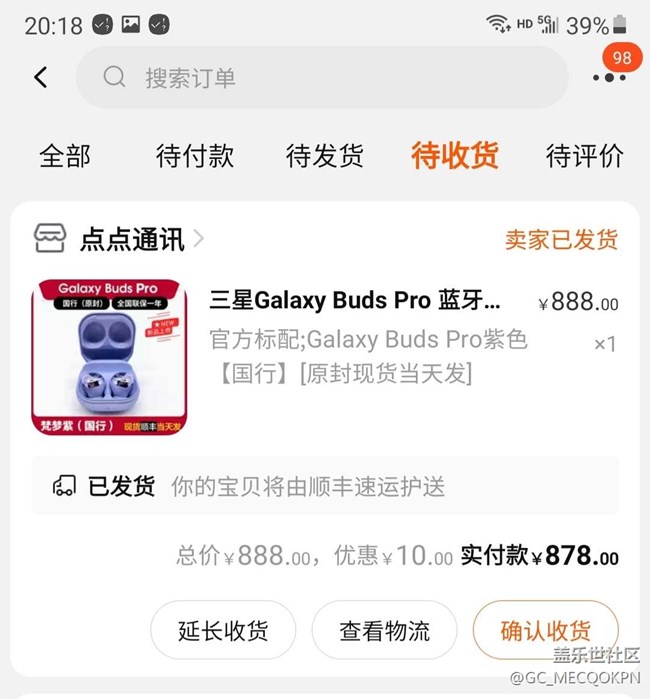Open the more options menu with 98 badge

(x=609, y=75)
